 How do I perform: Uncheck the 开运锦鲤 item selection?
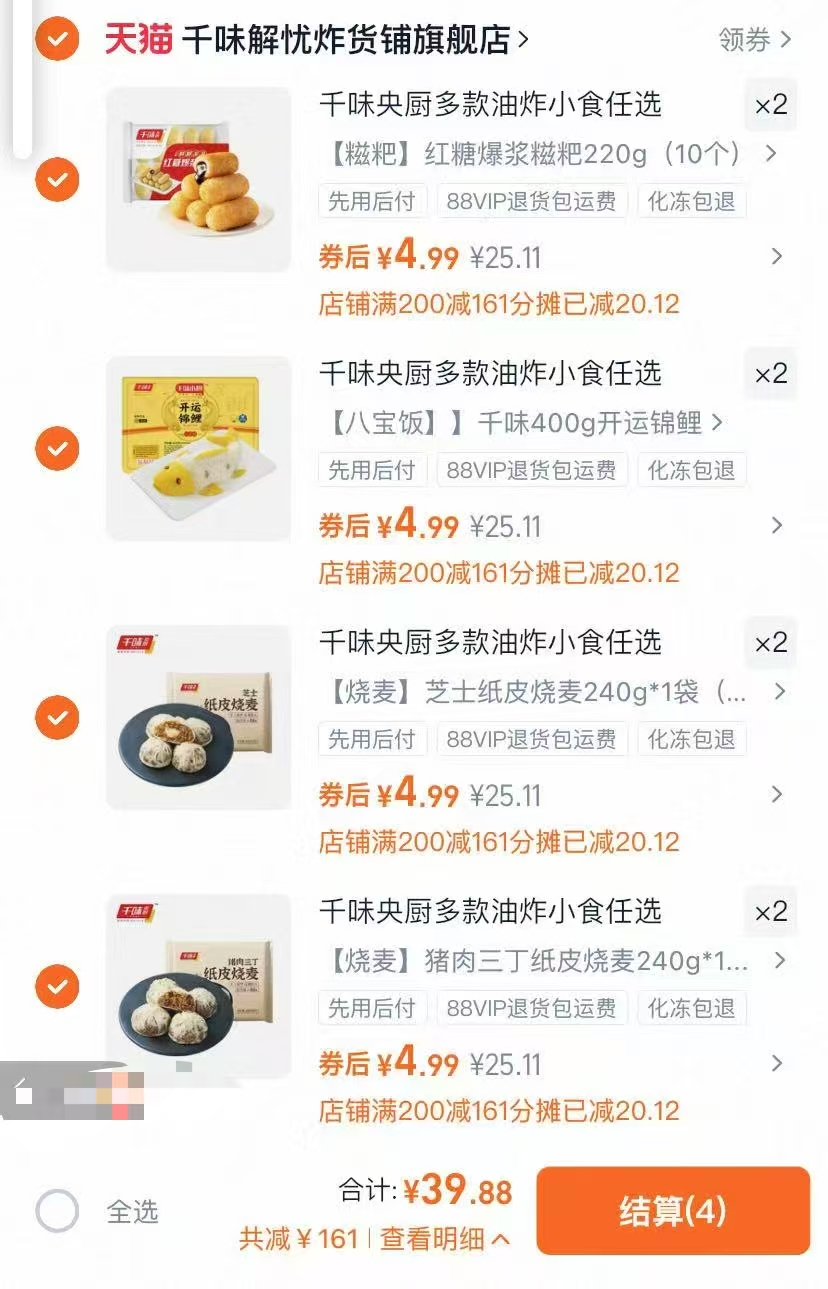point(56,449)
